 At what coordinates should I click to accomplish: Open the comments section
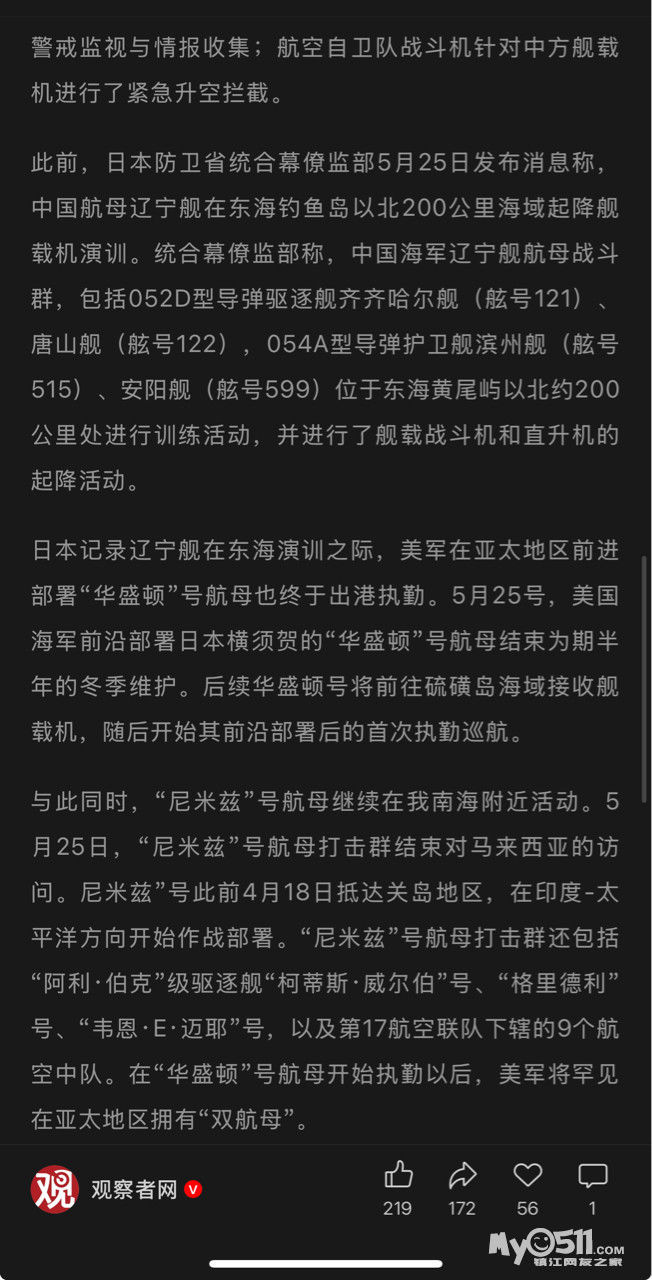click(x=592, y=1176)
